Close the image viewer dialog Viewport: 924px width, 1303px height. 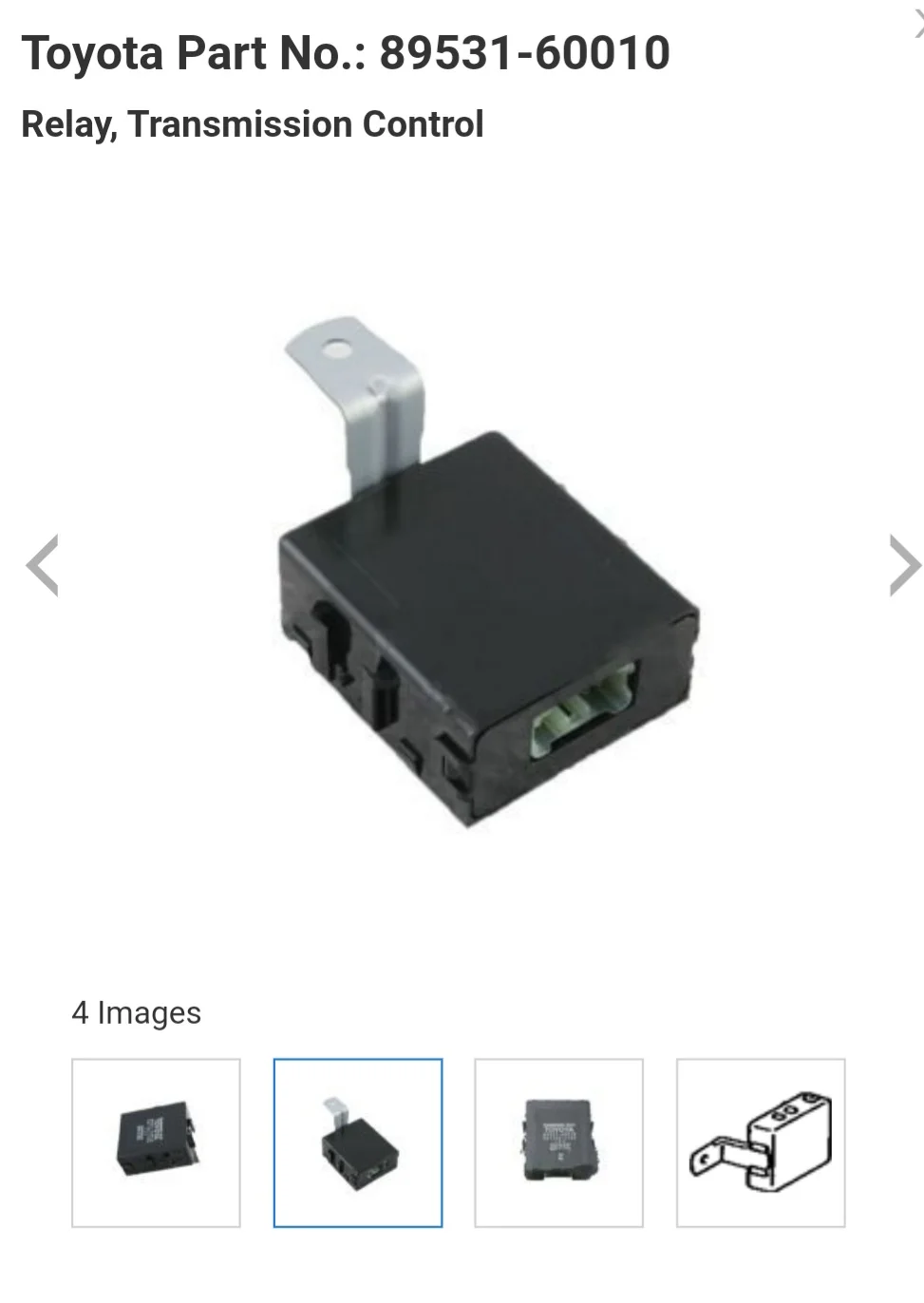(x=917, y=28)
